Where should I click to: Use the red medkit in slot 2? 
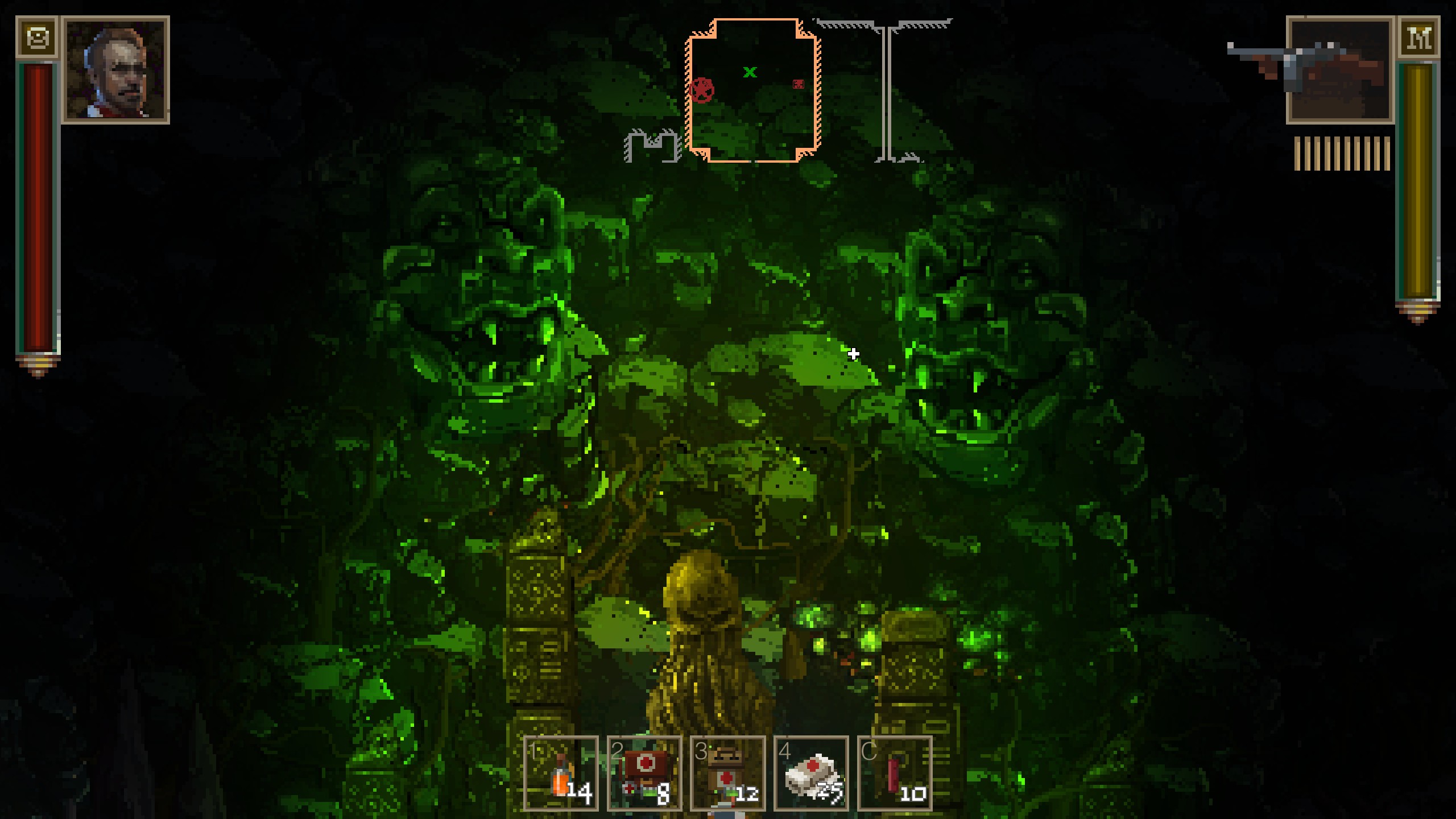[x=644, y=773]
